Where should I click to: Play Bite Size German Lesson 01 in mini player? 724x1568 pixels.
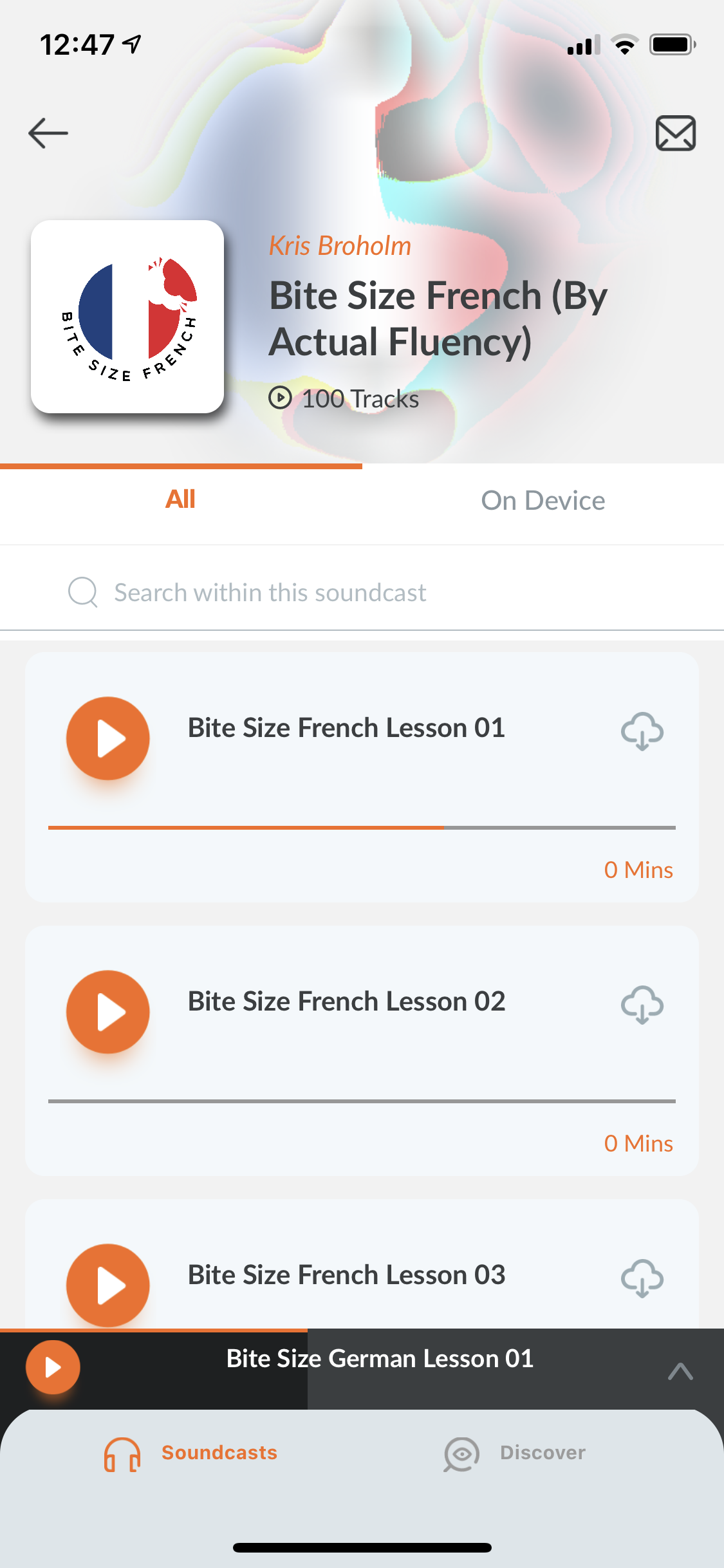click(53, 1367)
